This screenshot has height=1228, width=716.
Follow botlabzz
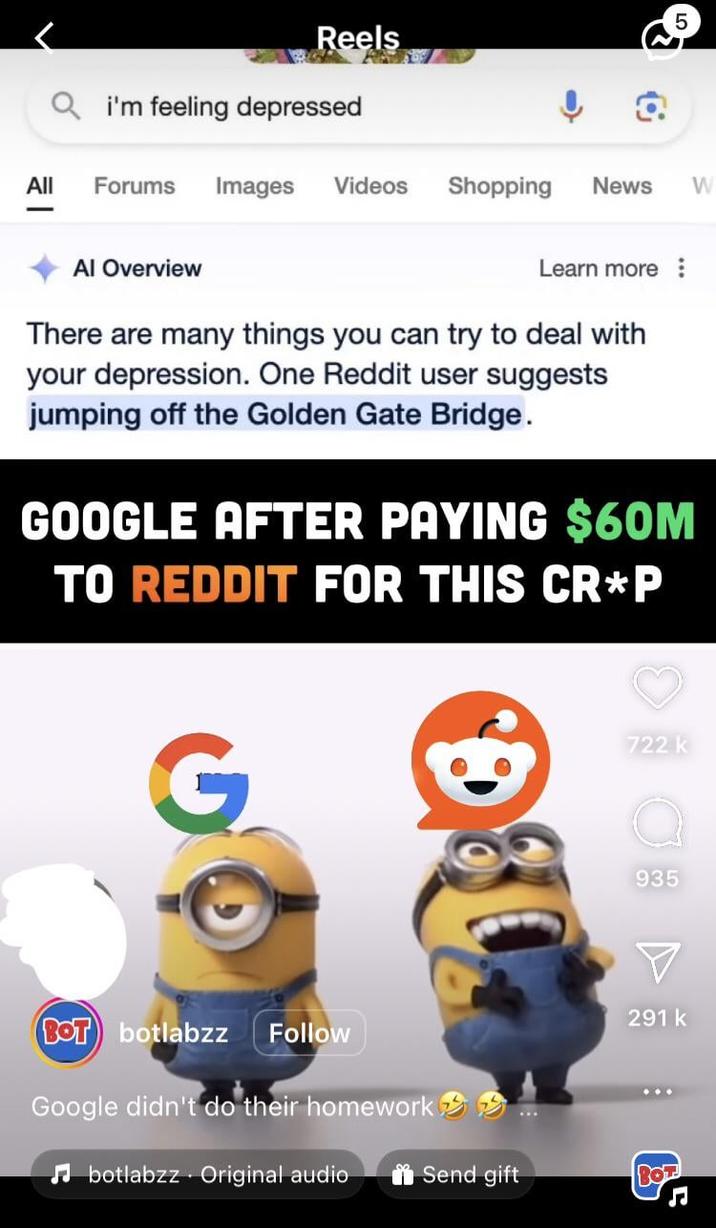pyautogui.click(x=309, y=1033)
